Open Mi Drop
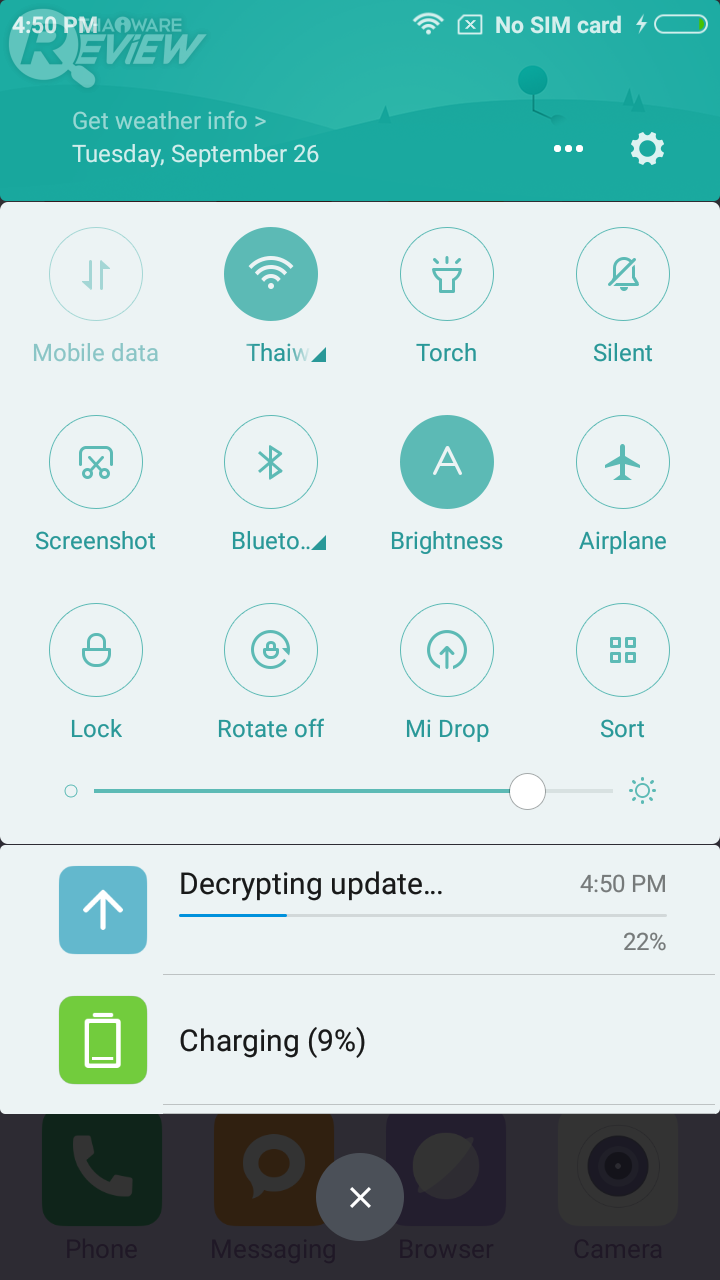This screenshot has width=720, height=1280. pos(447,650)
